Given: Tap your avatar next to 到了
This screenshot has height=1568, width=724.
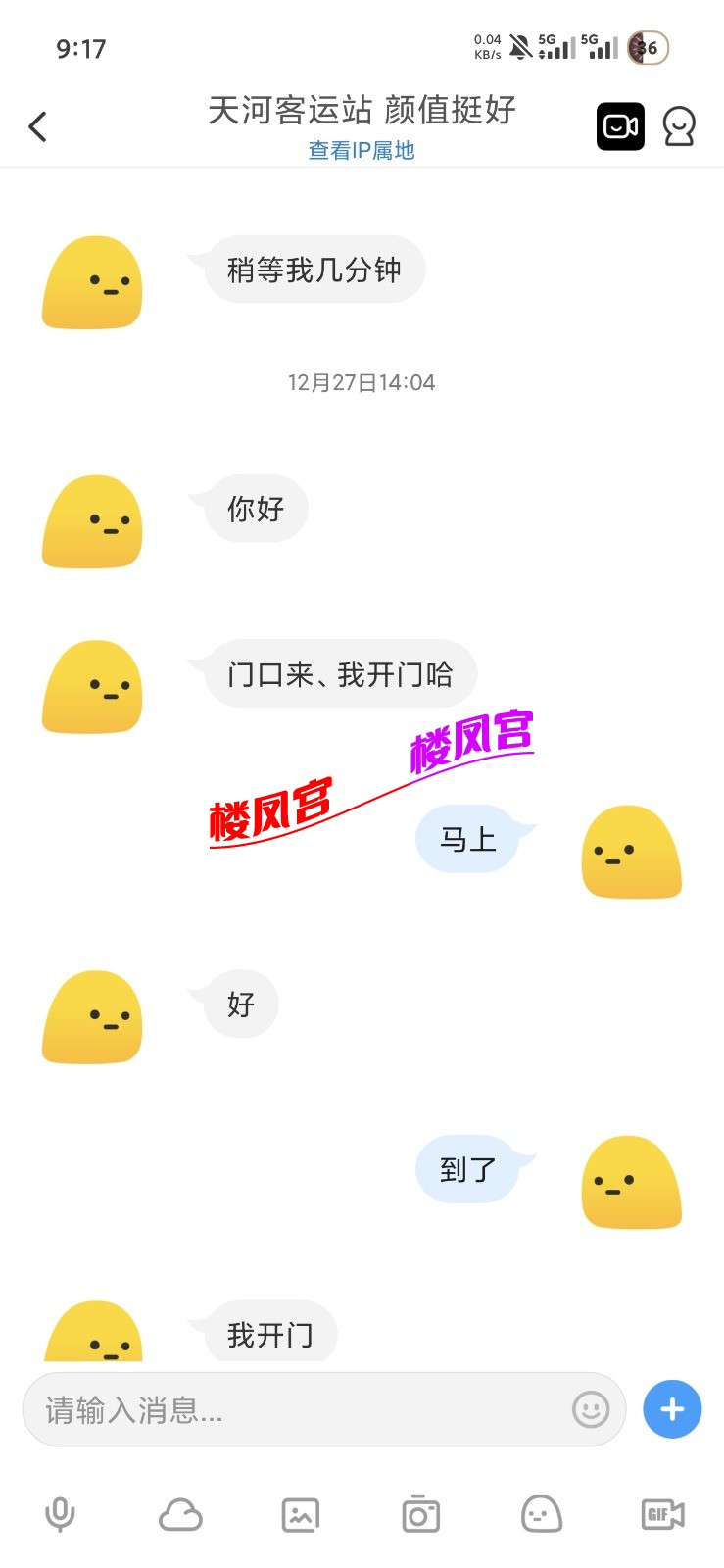Looking at the screenshot, I should click(x=631, y=1182).
